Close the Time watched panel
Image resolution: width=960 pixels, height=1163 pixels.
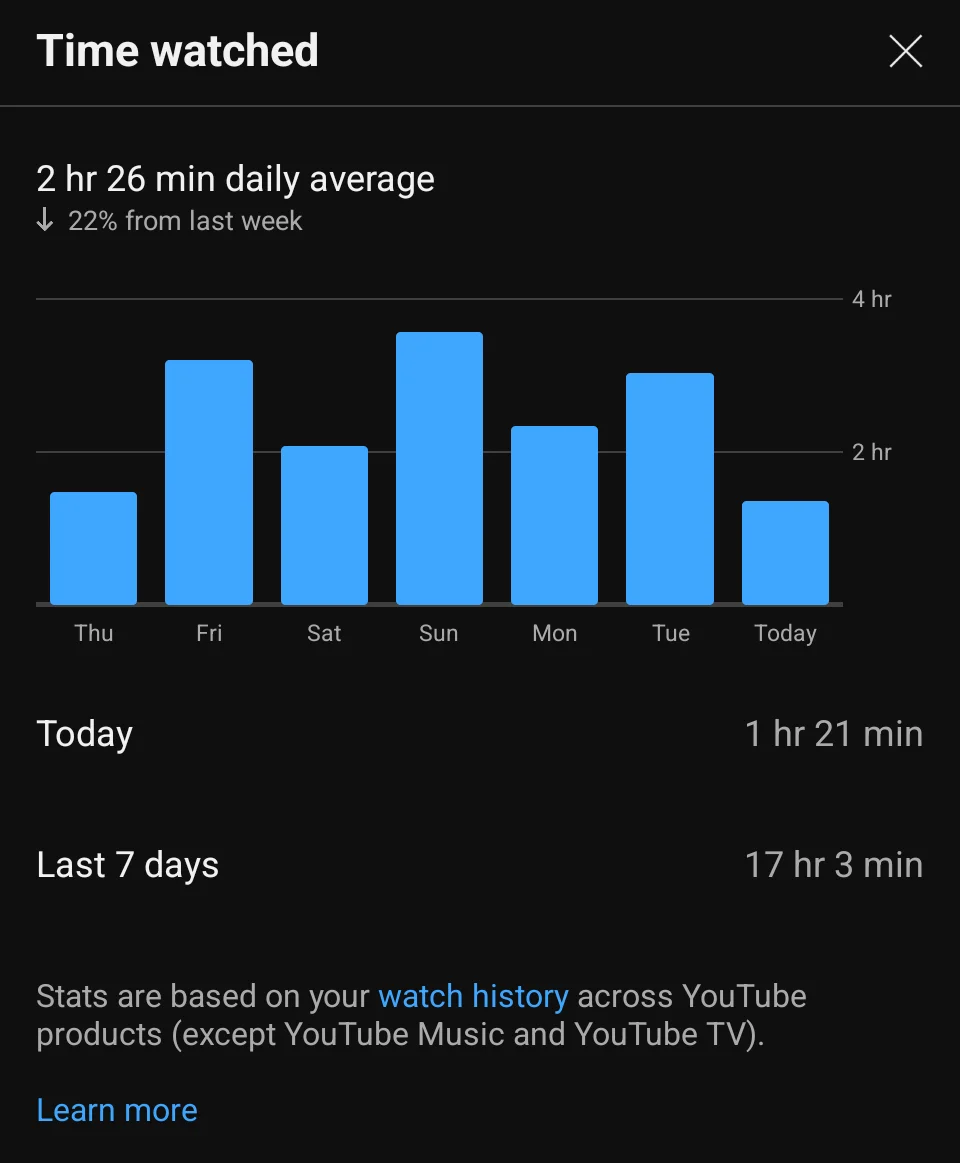pos(905,51)
